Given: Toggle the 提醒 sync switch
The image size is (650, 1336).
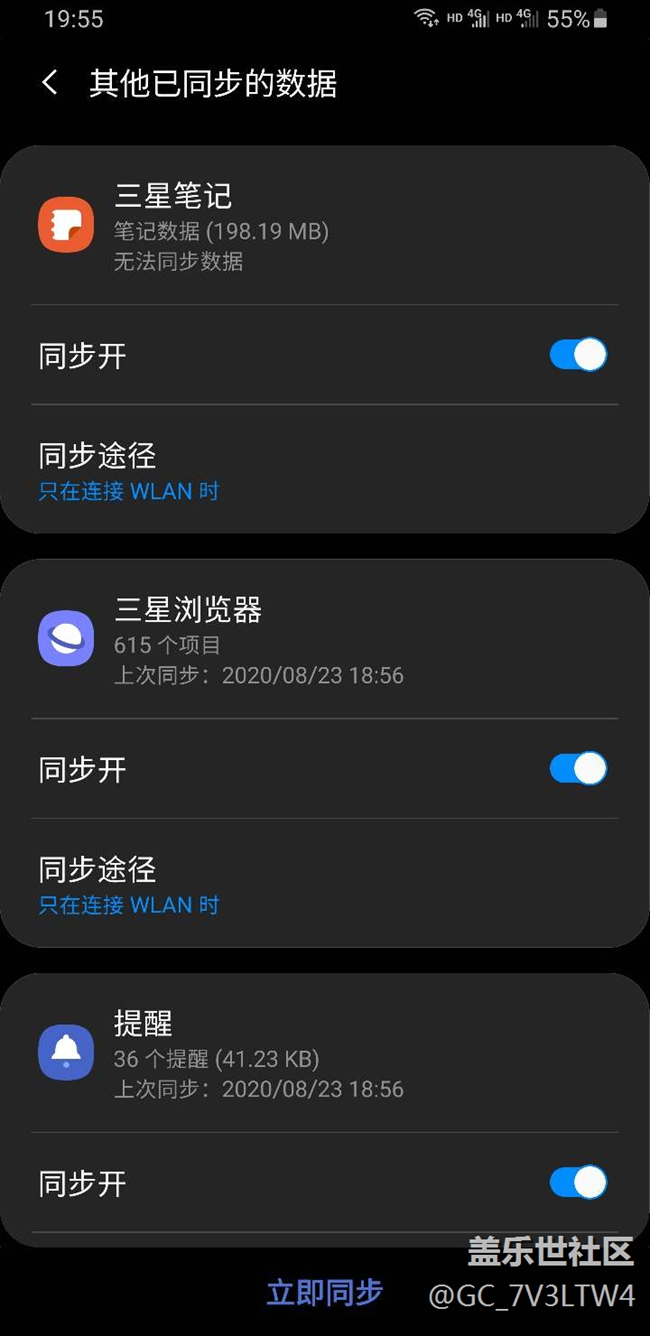Looking at the screenshot, I should coord(578,1182).
